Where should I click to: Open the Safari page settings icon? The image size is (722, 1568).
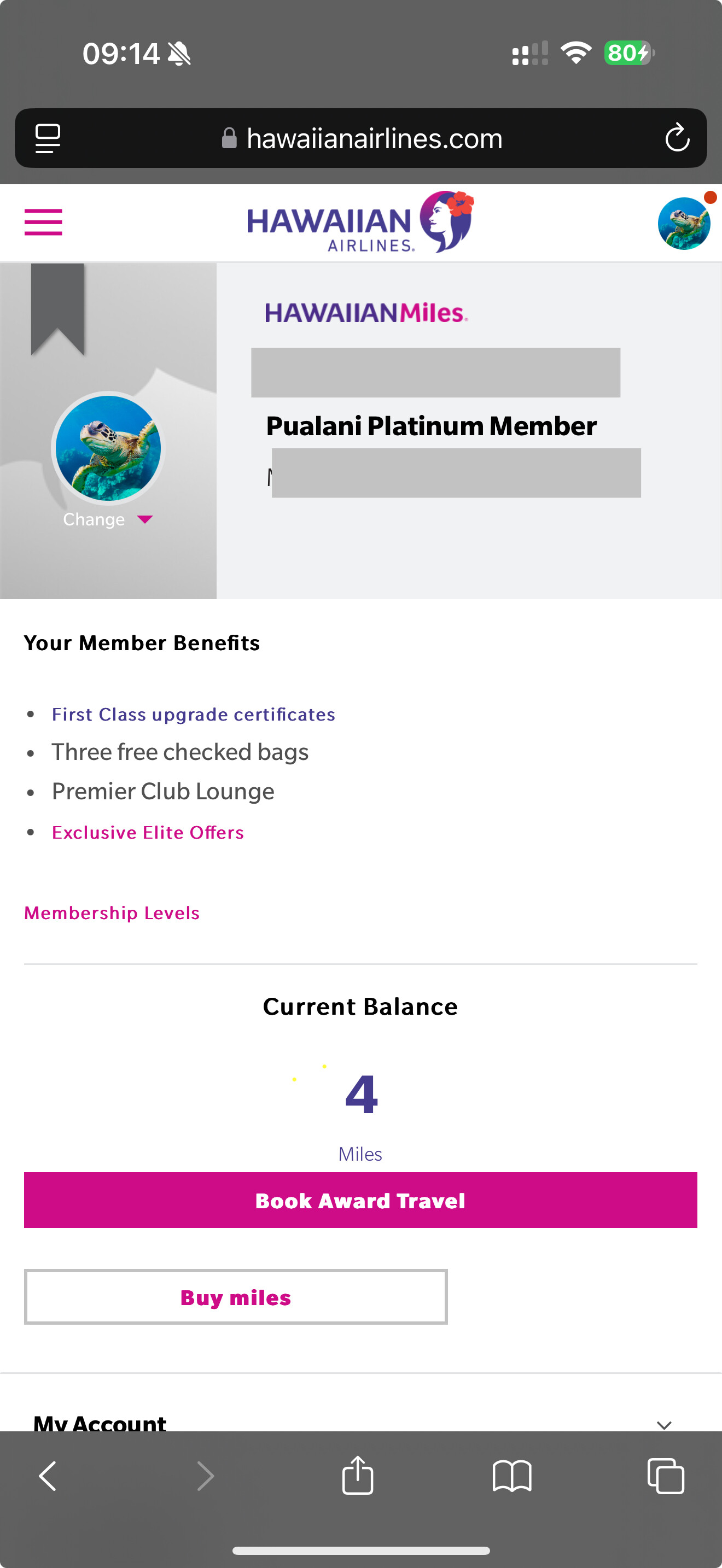48,138
